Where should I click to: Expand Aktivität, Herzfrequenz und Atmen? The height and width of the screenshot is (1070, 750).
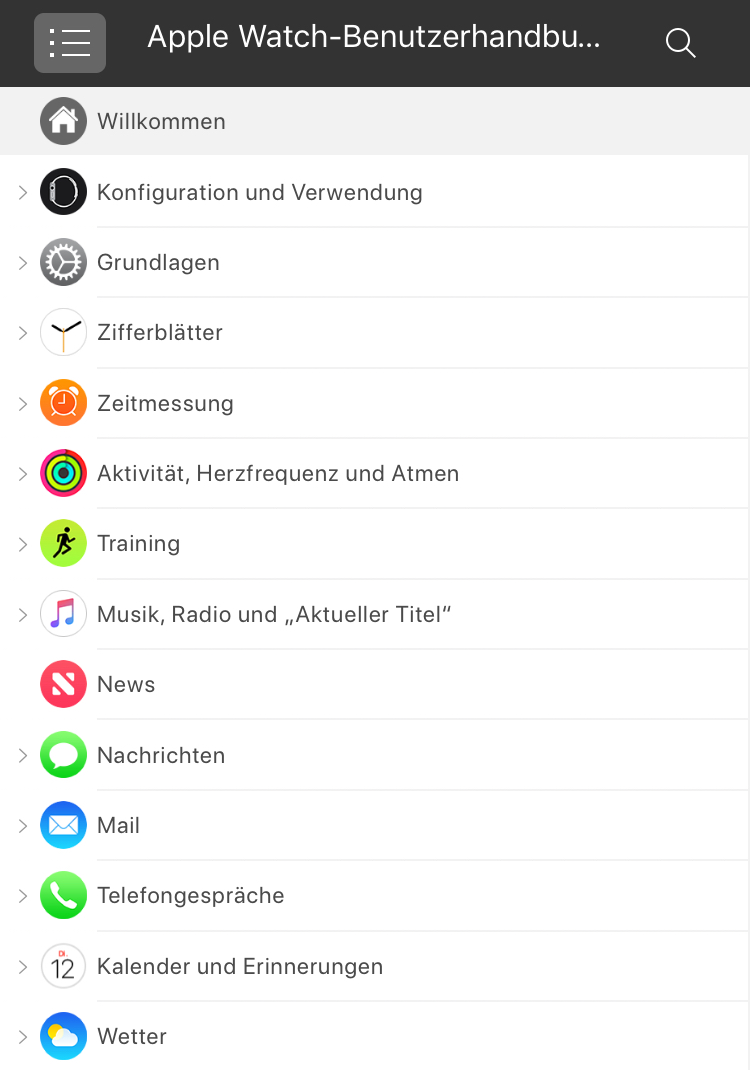coord(23,473)
